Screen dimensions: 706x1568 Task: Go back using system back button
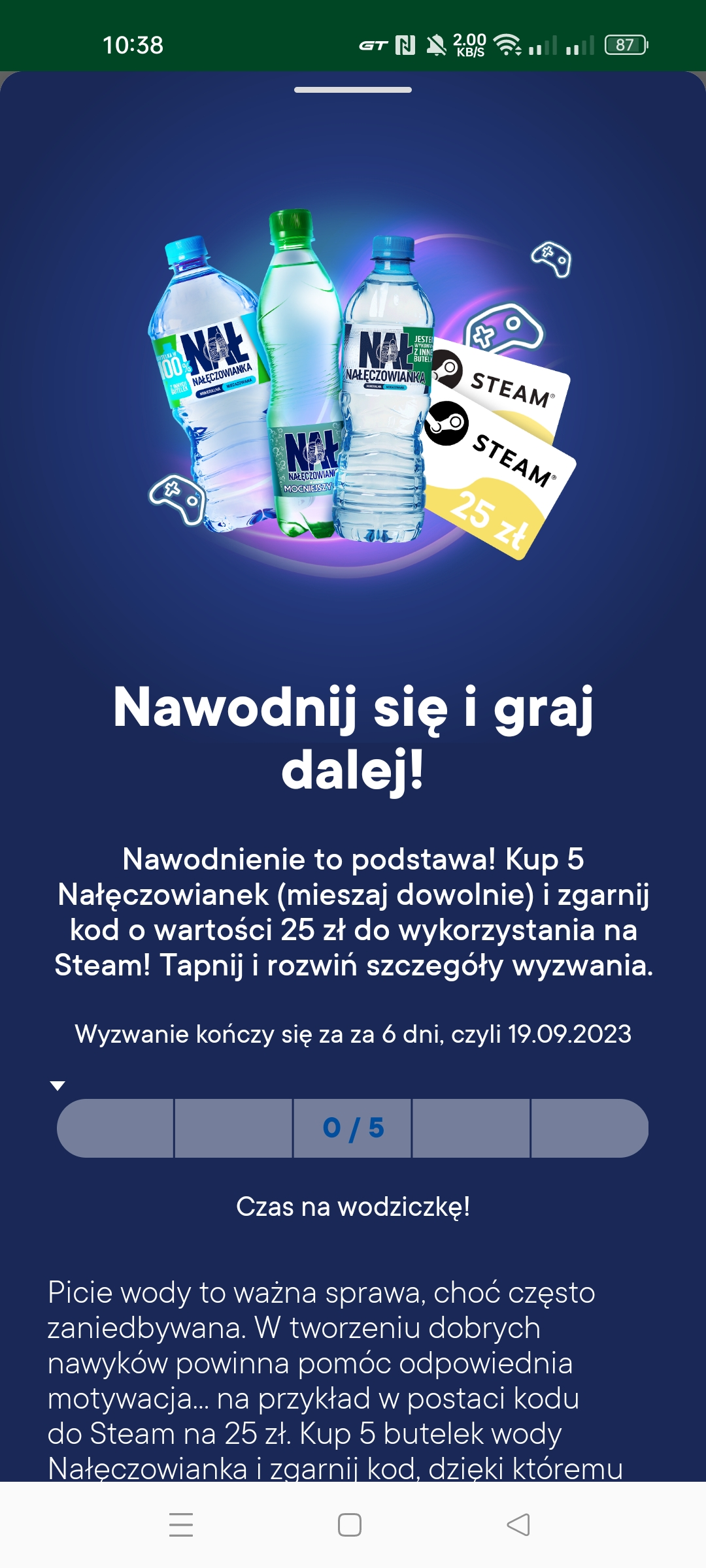click(518, 1525)
